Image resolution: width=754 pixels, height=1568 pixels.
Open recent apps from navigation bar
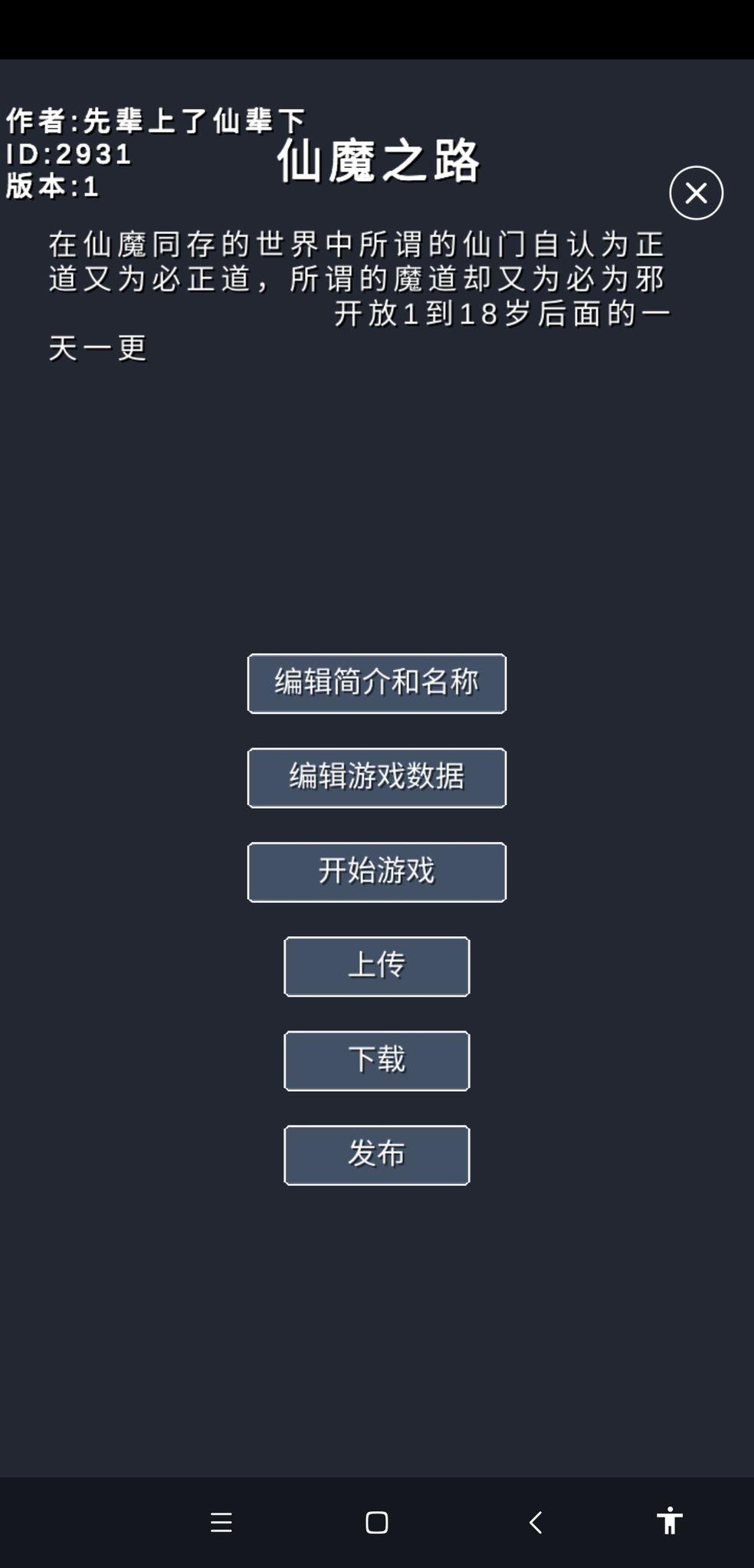pyautogui.click(x=221, y=1522)
